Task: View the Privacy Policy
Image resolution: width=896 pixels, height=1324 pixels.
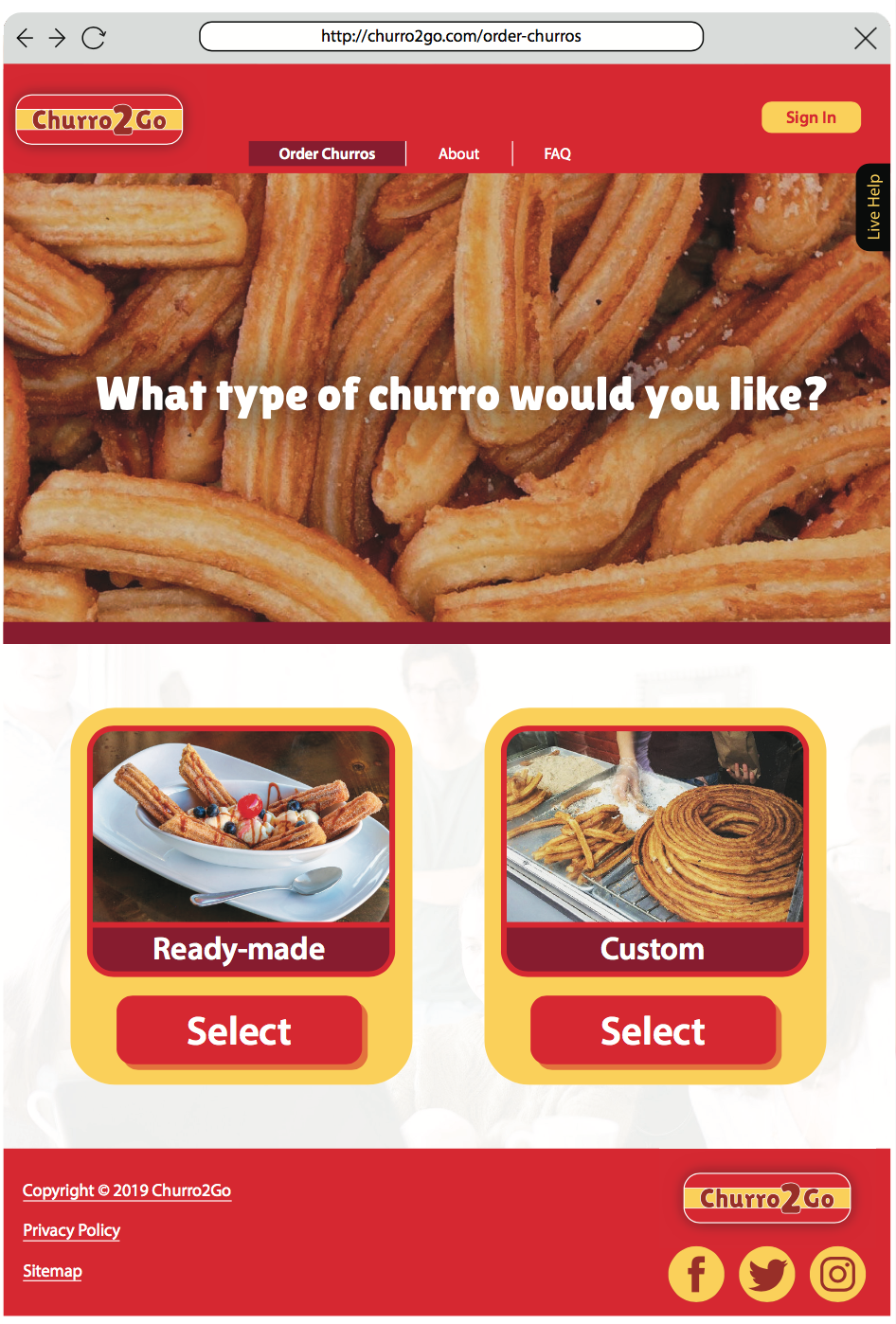Action: point(72,1230)
